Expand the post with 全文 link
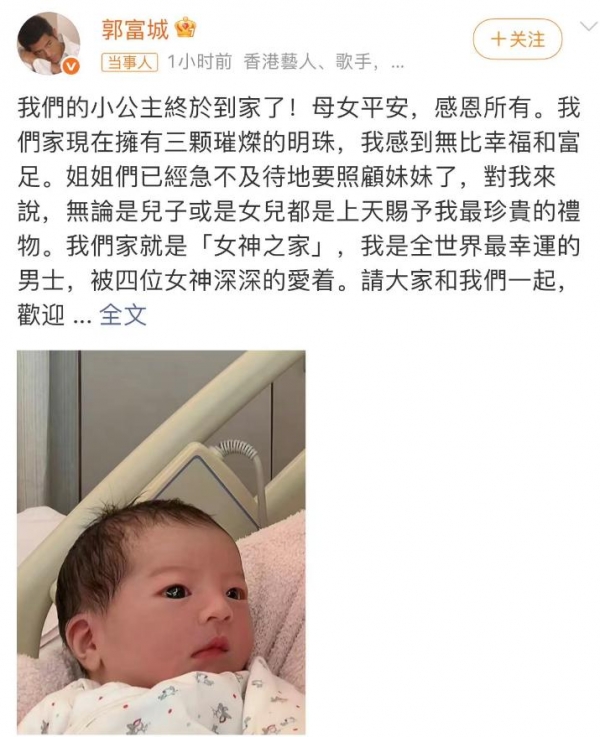This screenshot has width=600, height=737. coord(123,316)
